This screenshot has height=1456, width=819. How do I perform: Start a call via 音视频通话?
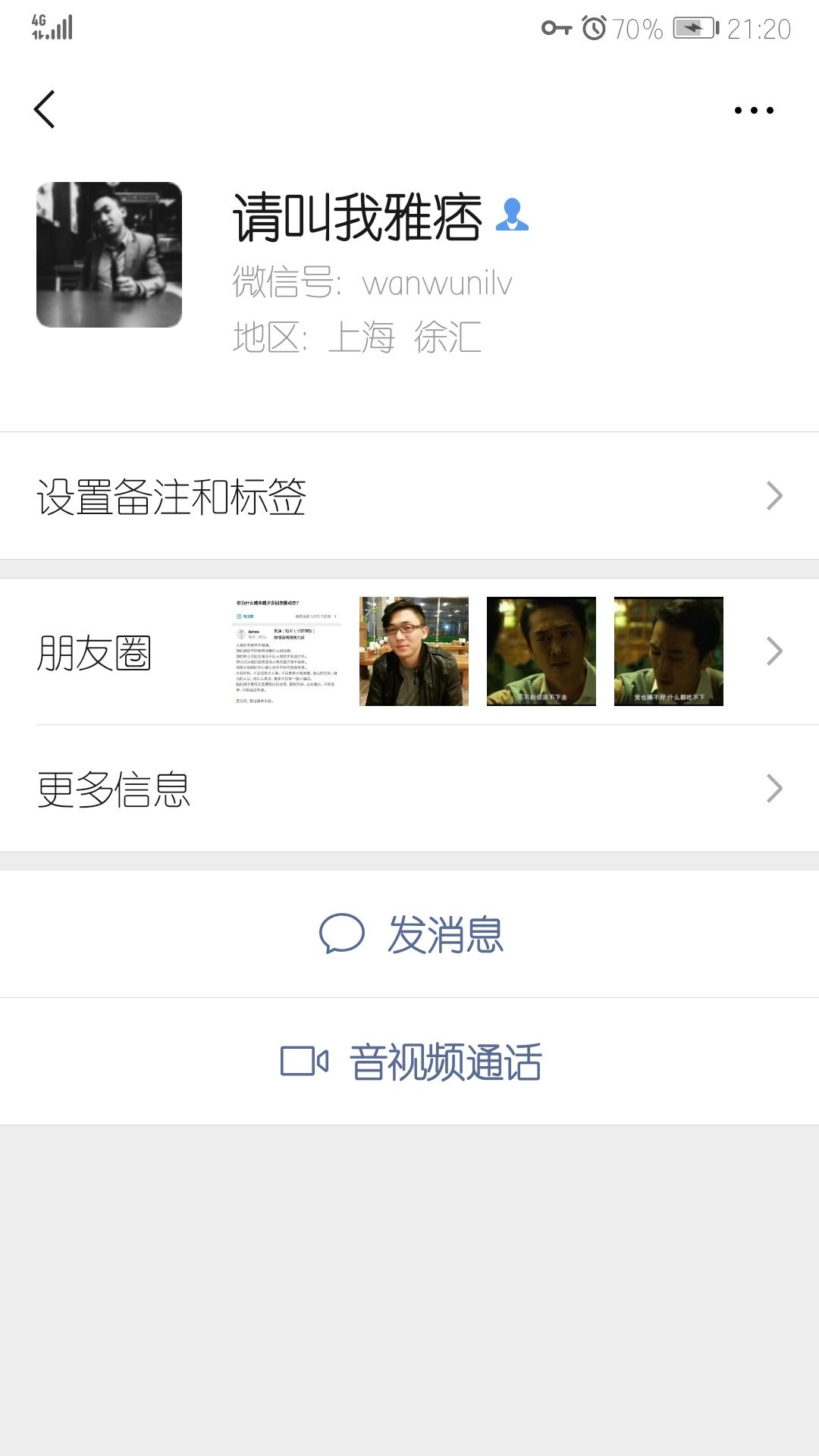(x=409, y=1062)
